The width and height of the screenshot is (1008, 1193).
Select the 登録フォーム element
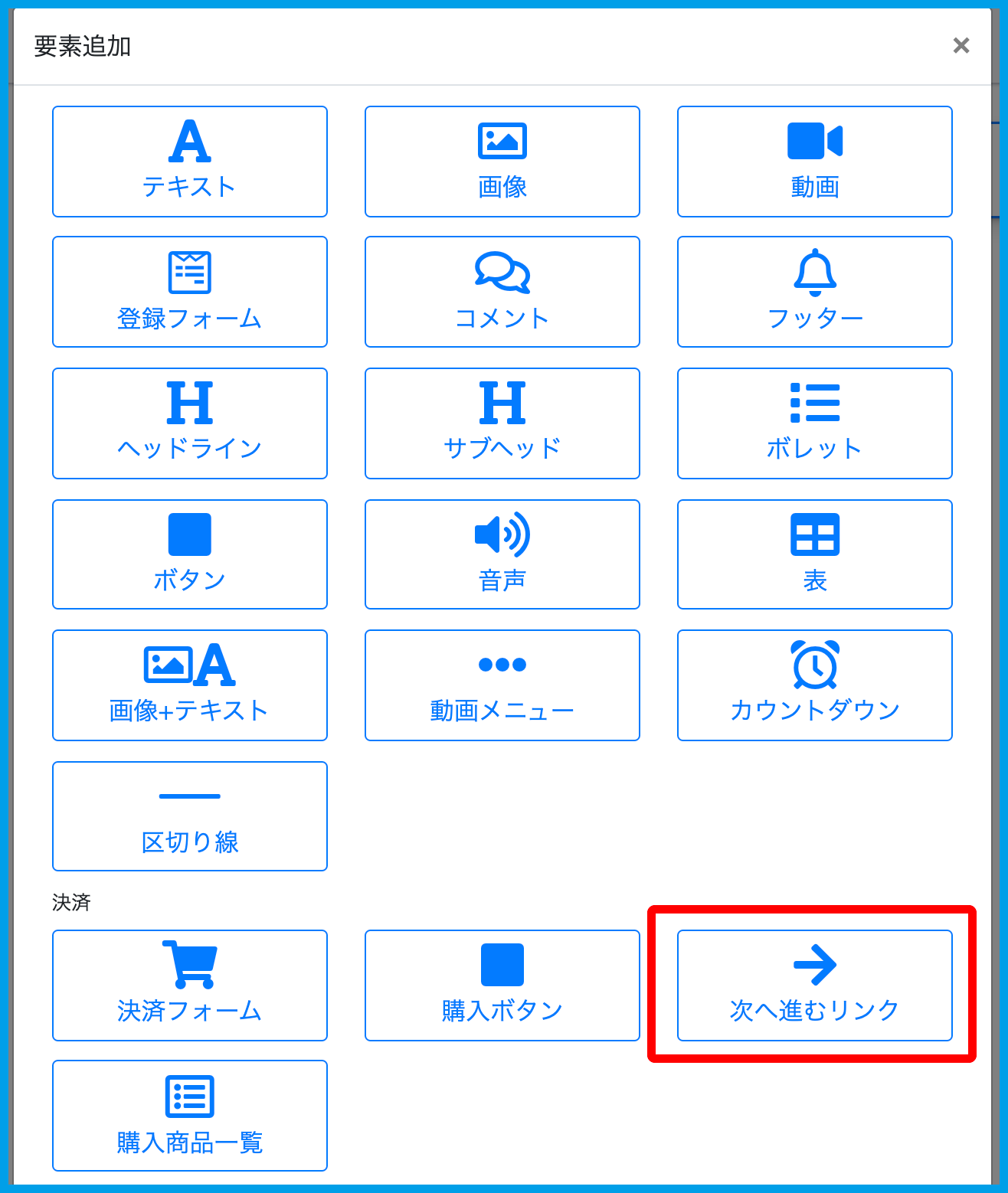pyautogui.click(x=189, y=292)
